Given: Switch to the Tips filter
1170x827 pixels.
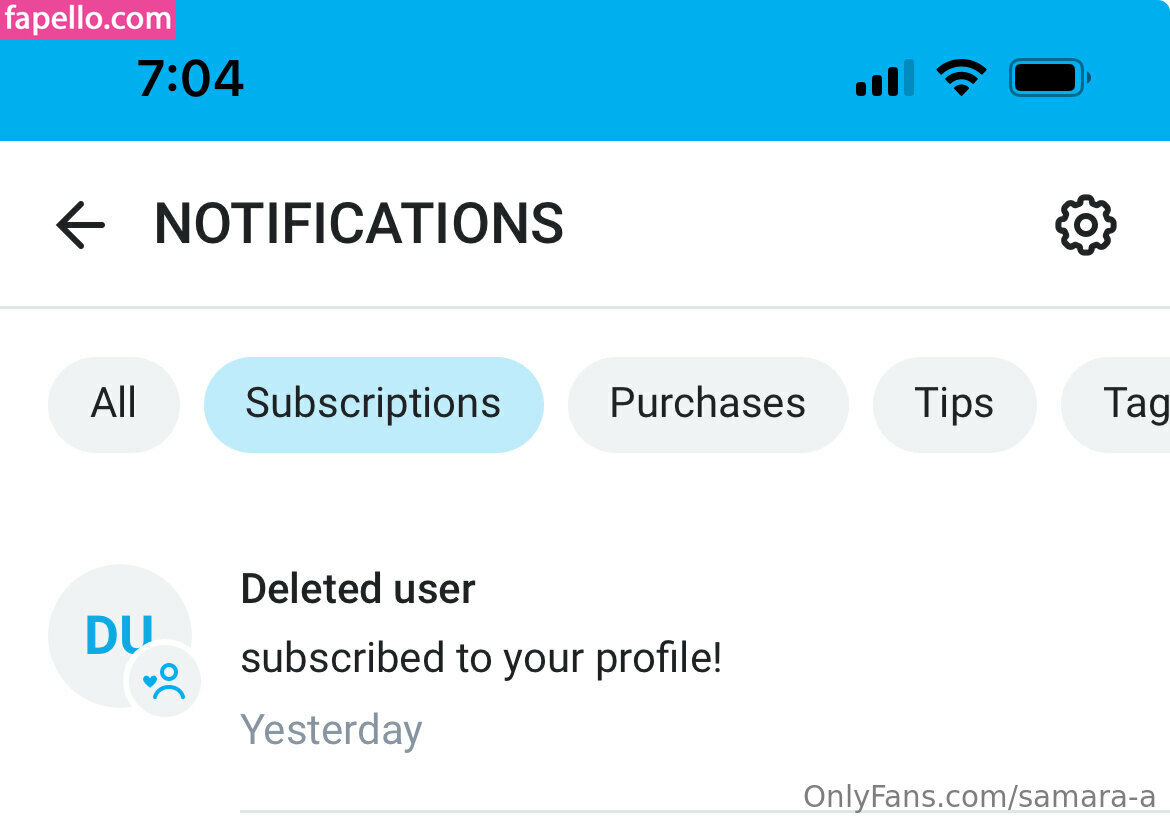Looking at the screenshot, I should tap(954, 404).
